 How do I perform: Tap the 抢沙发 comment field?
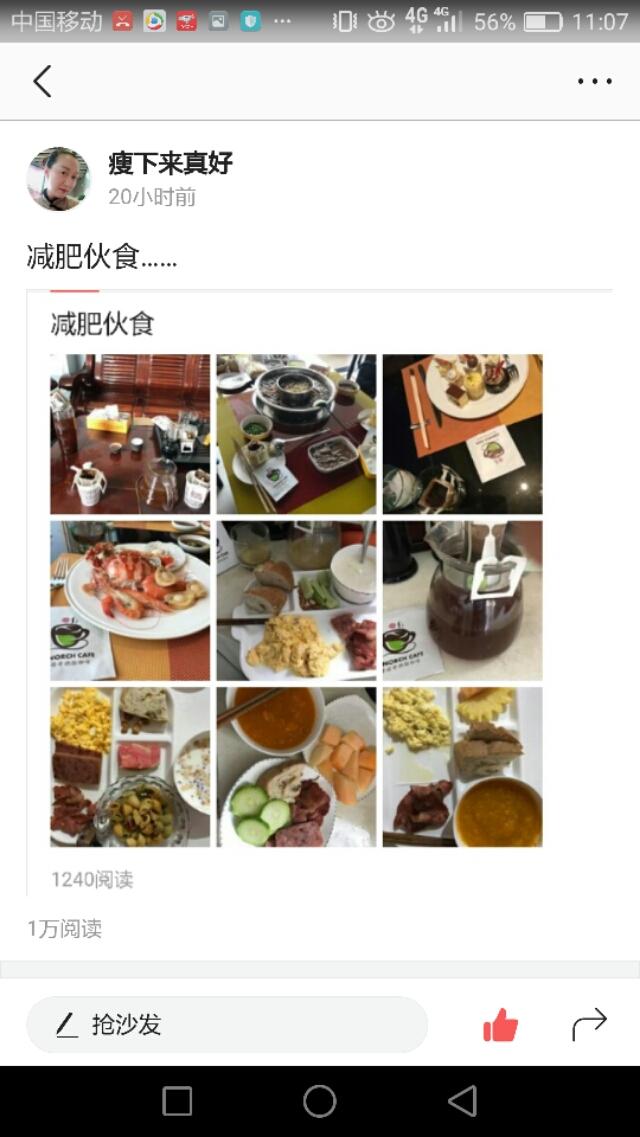(x=227, y=1024)
